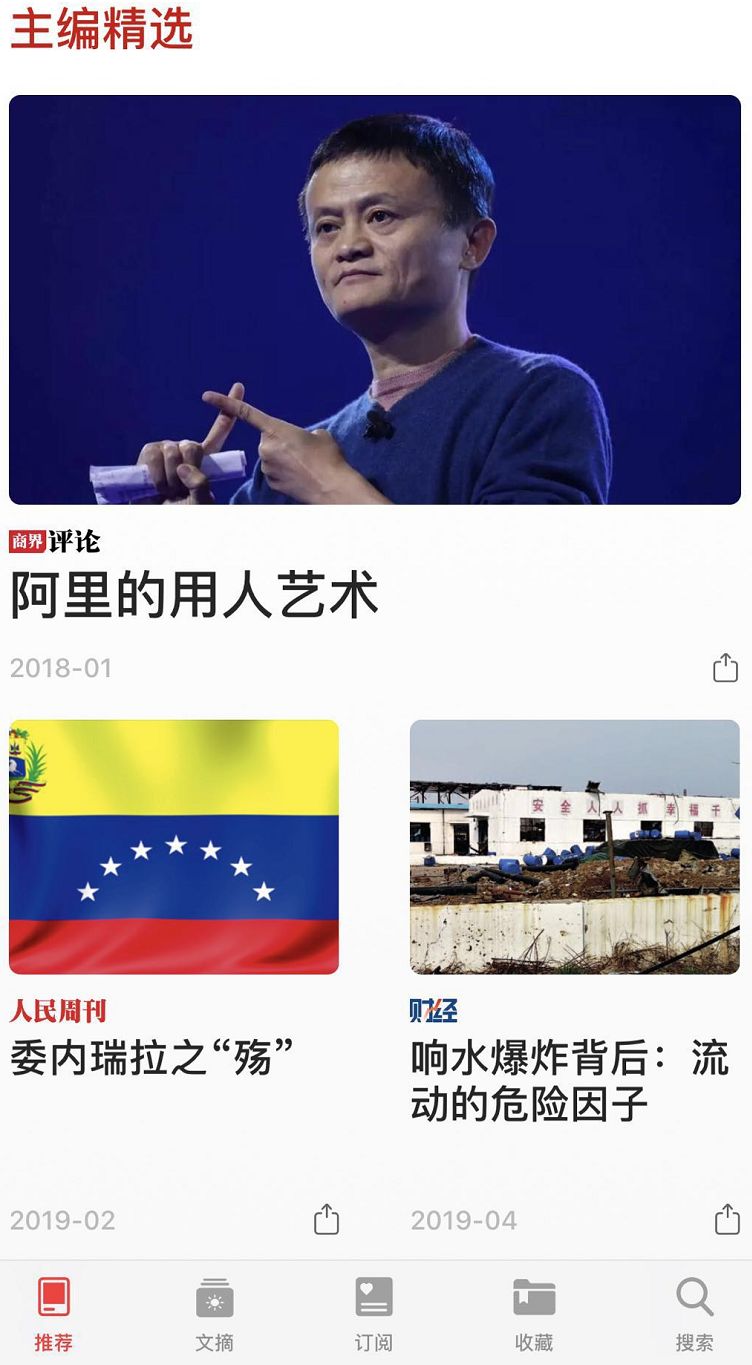Open the article 委内瑞拉之“殇”

tap(152, 1058)
